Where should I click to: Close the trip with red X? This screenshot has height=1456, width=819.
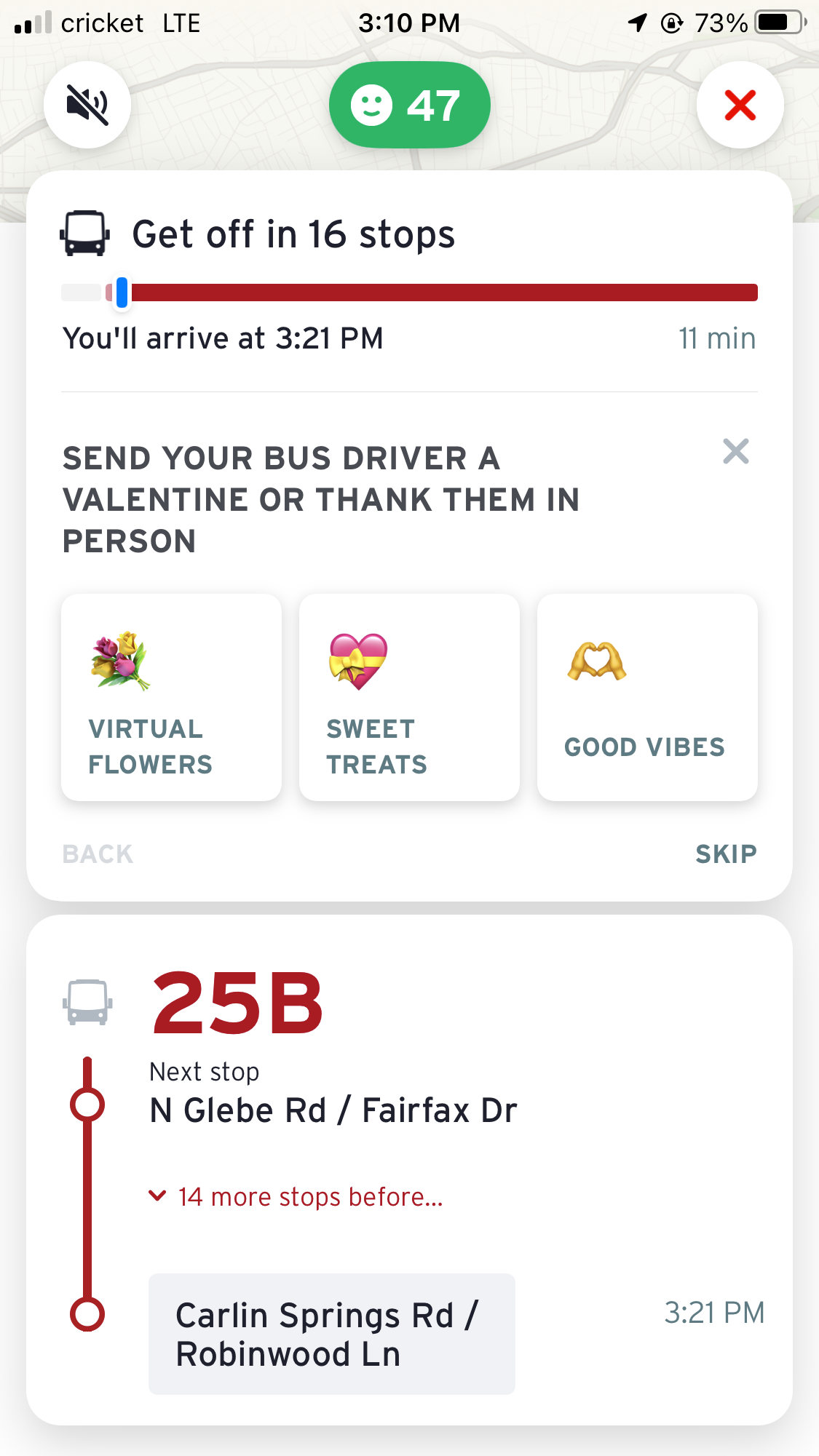(x=740, y=105)
